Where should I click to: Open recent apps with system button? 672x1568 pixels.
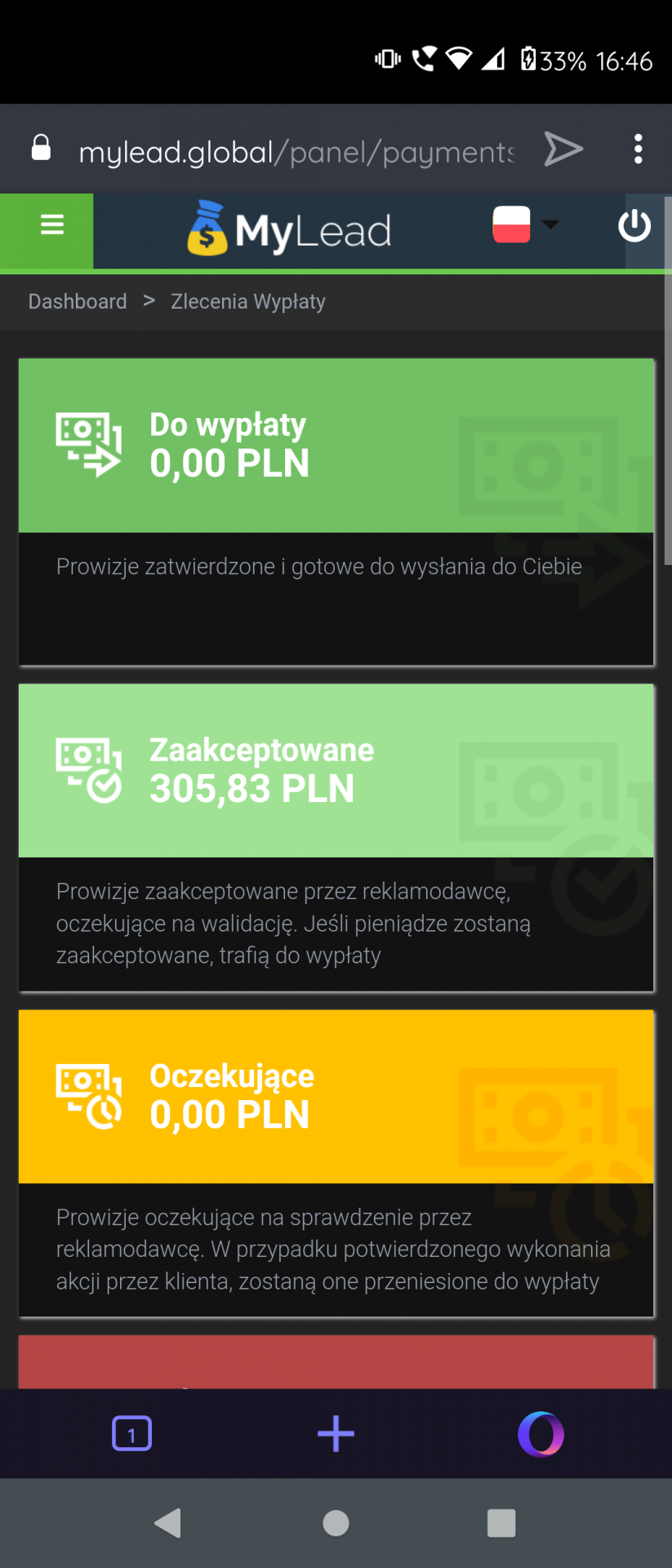[x=501, y=1523]
